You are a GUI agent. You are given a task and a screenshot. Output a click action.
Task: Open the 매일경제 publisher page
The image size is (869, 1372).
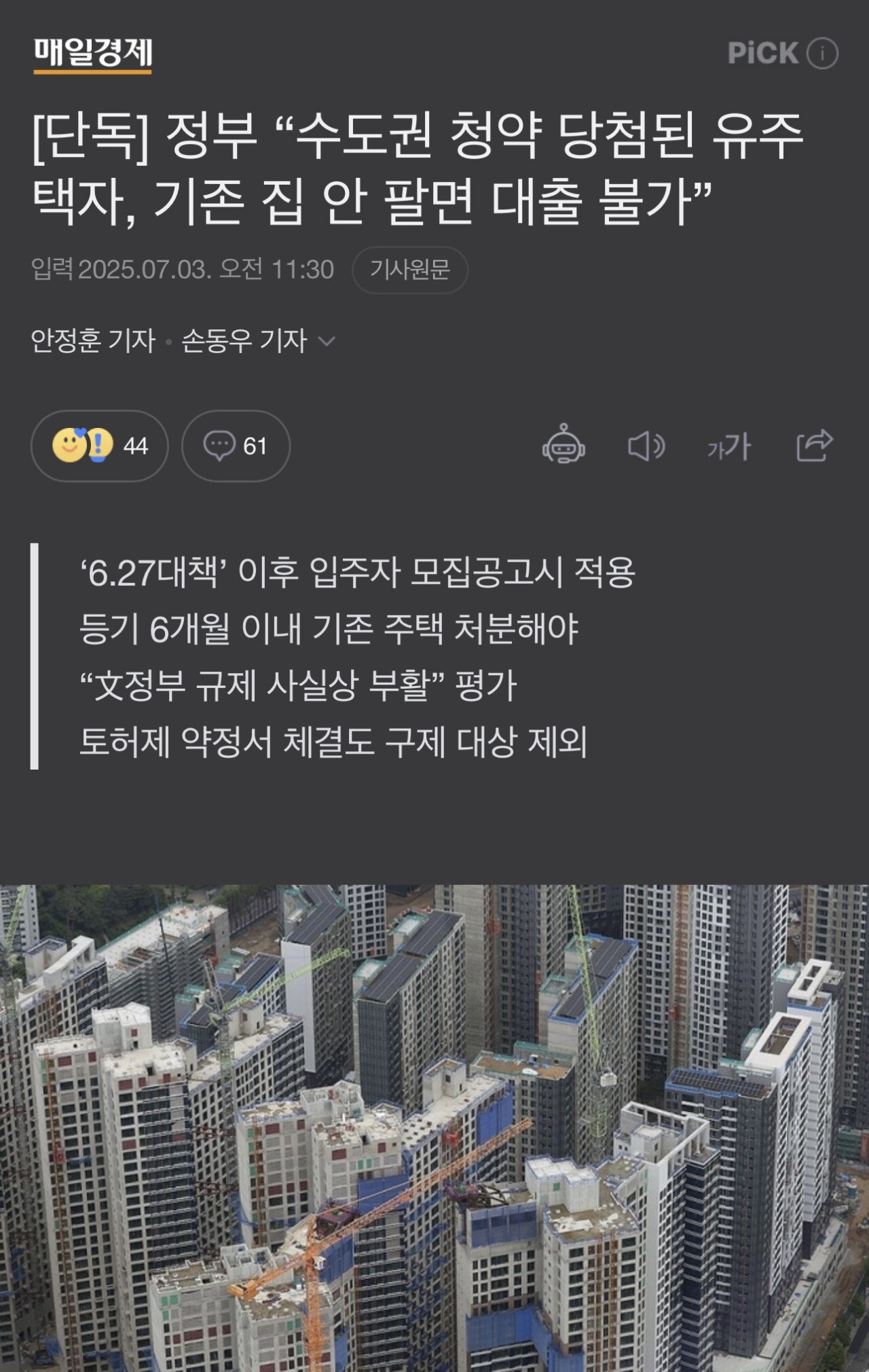(x=93, y=54)
